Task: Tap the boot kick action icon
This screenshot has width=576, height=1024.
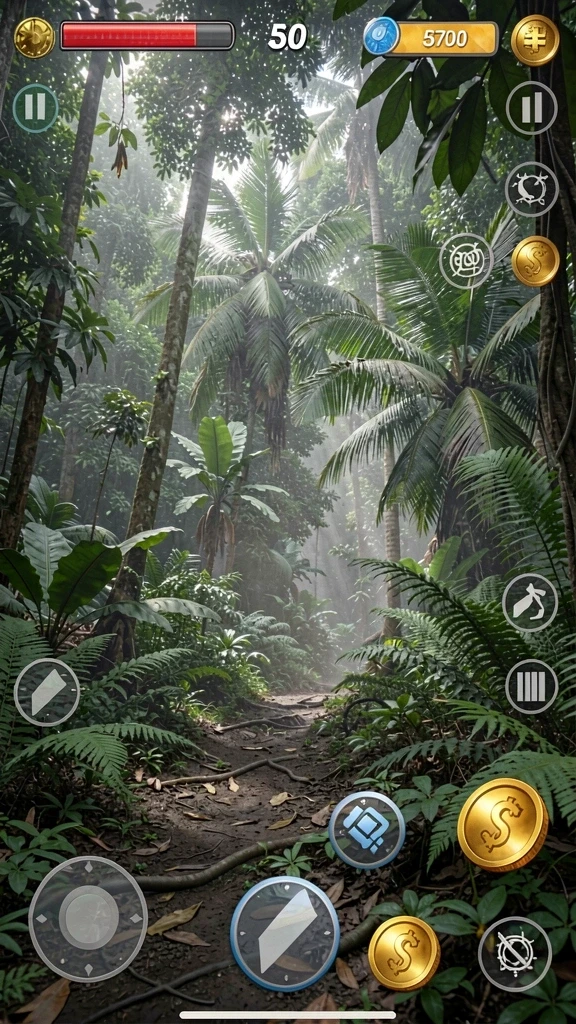Action: click(530, 602)
